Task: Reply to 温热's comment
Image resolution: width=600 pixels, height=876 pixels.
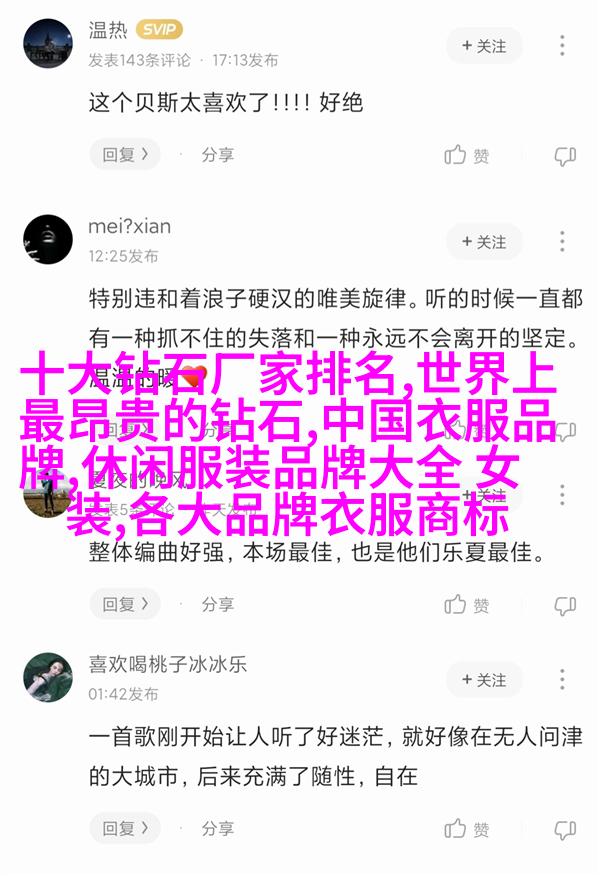Action: [x=125, y=155]
